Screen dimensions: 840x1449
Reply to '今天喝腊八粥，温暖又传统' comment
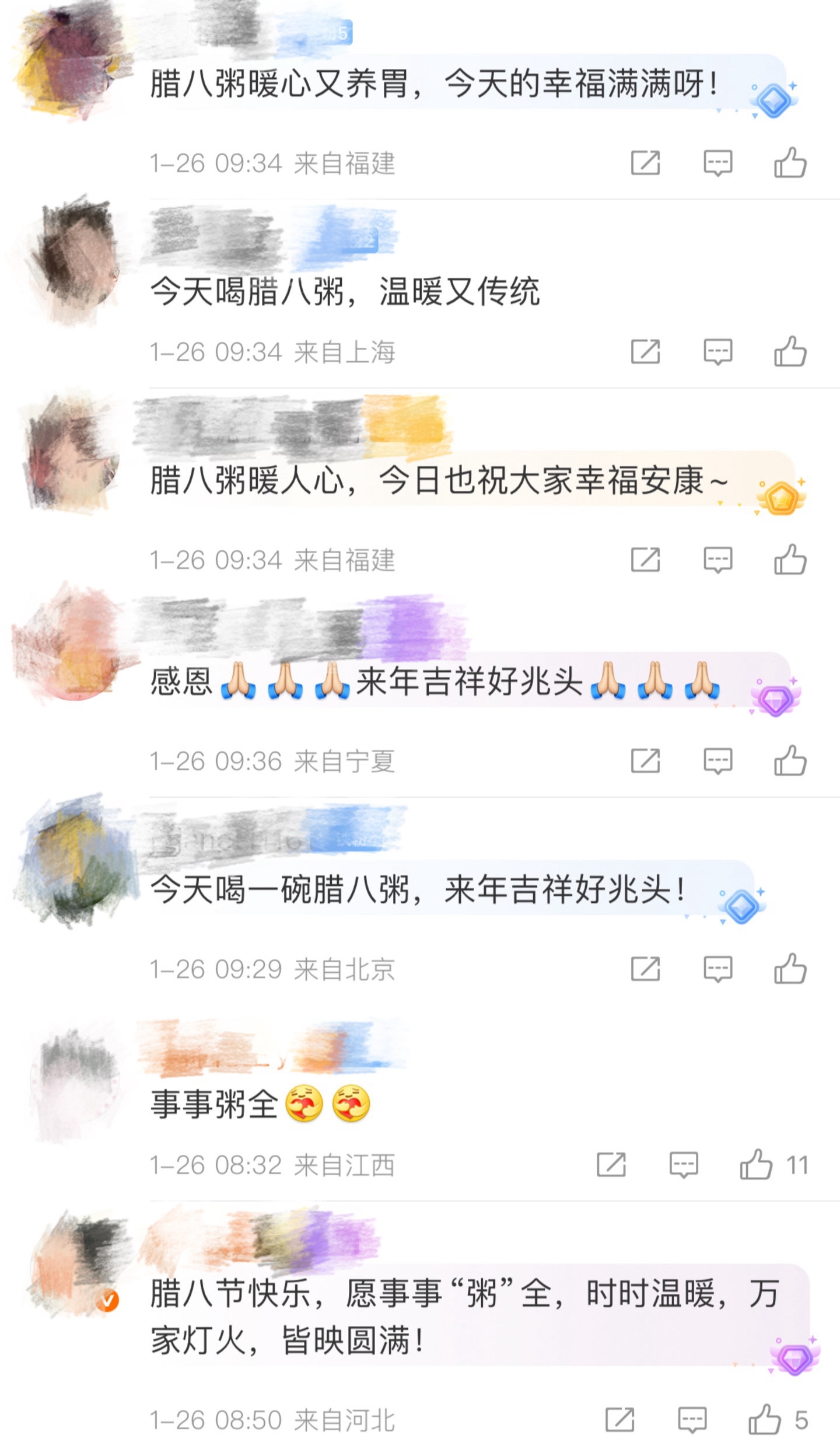pyautogui.click(x=717, y=351)
